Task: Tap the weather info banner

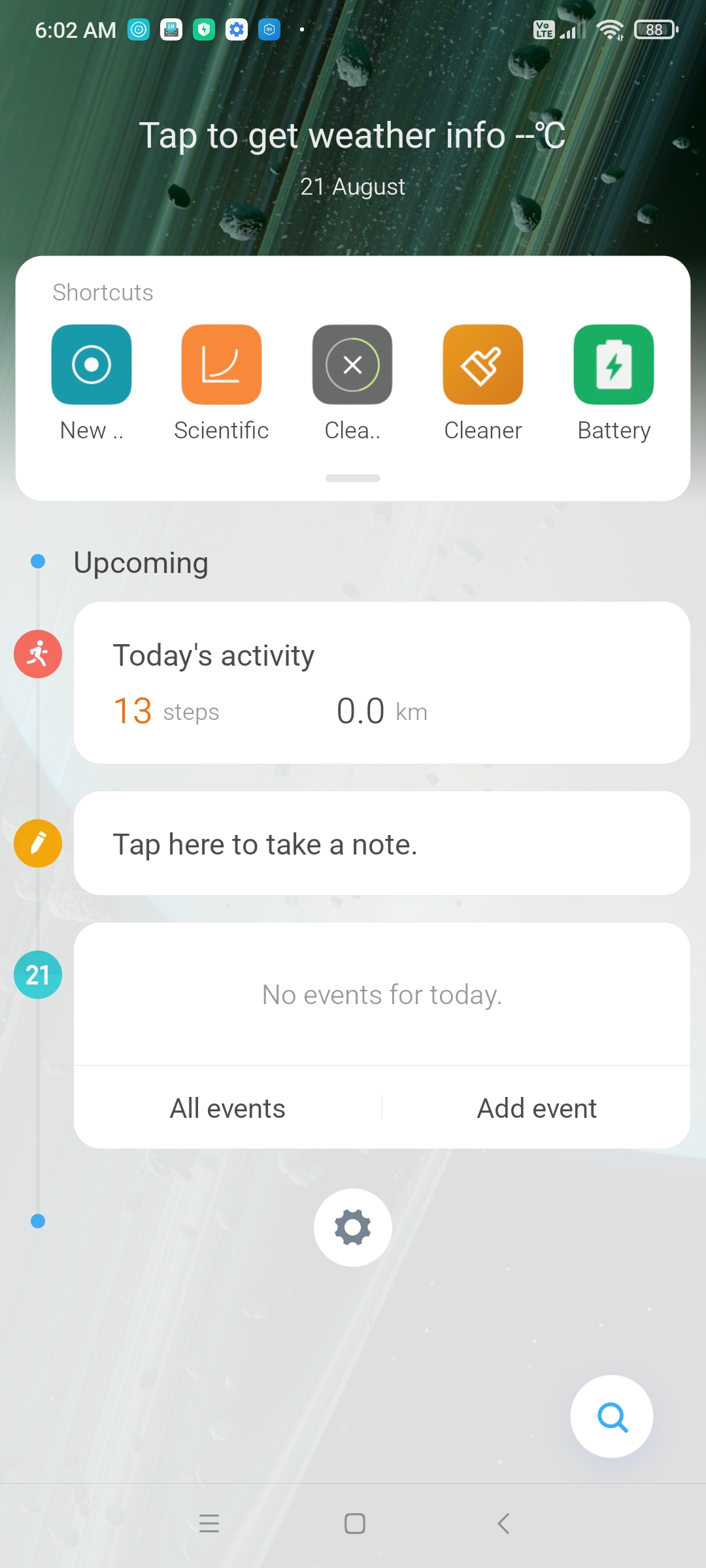Action: click(x=352, y=136)
